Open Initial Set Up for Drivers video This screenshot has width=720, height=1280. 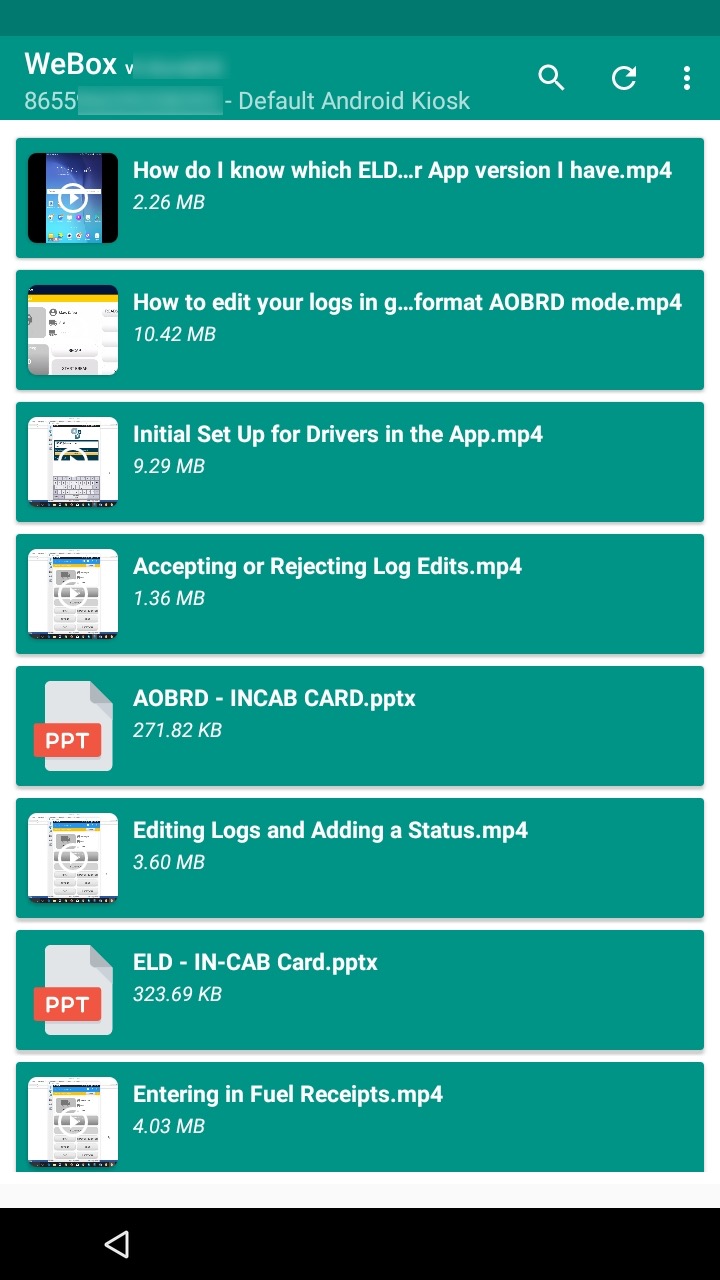[x=360, y=462]
